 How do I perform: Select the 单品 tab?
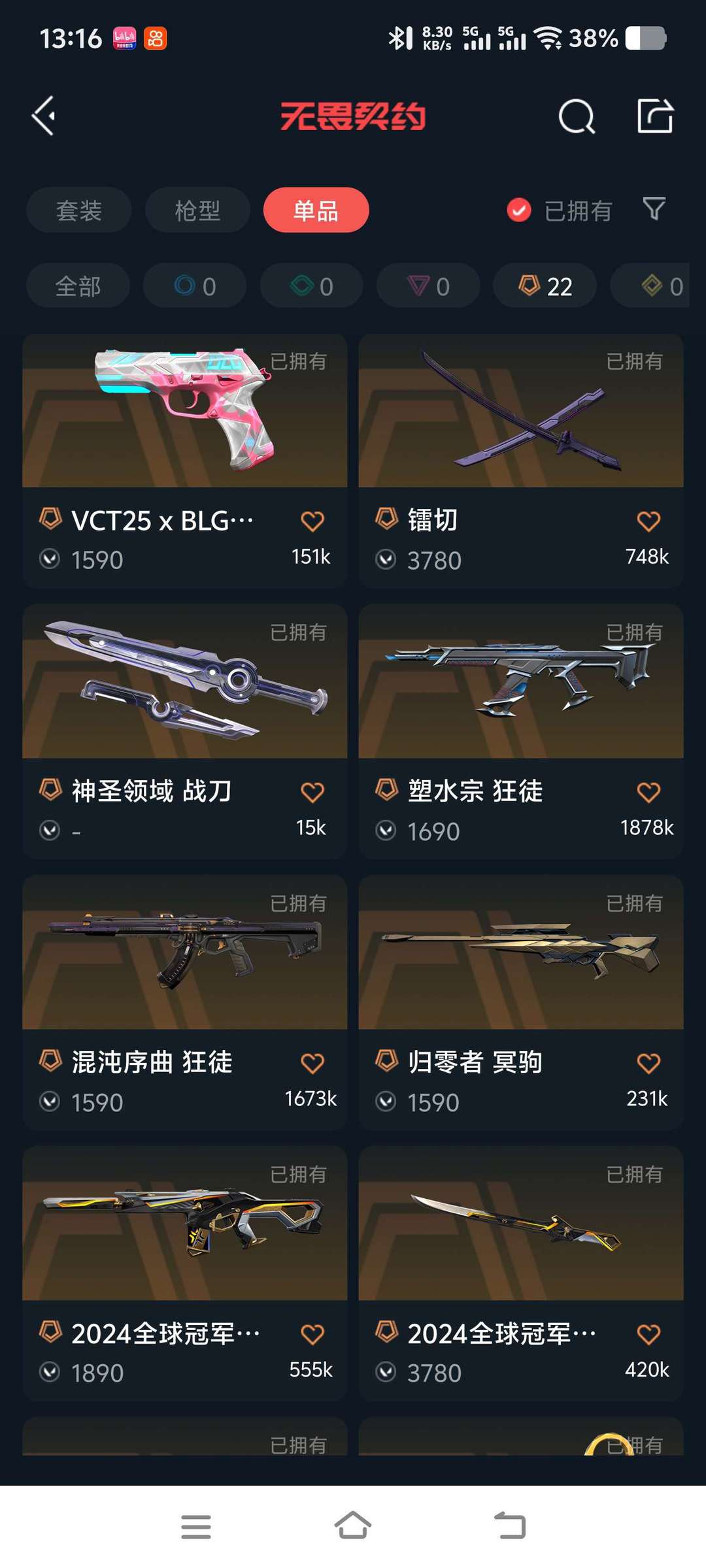point(316,210)
